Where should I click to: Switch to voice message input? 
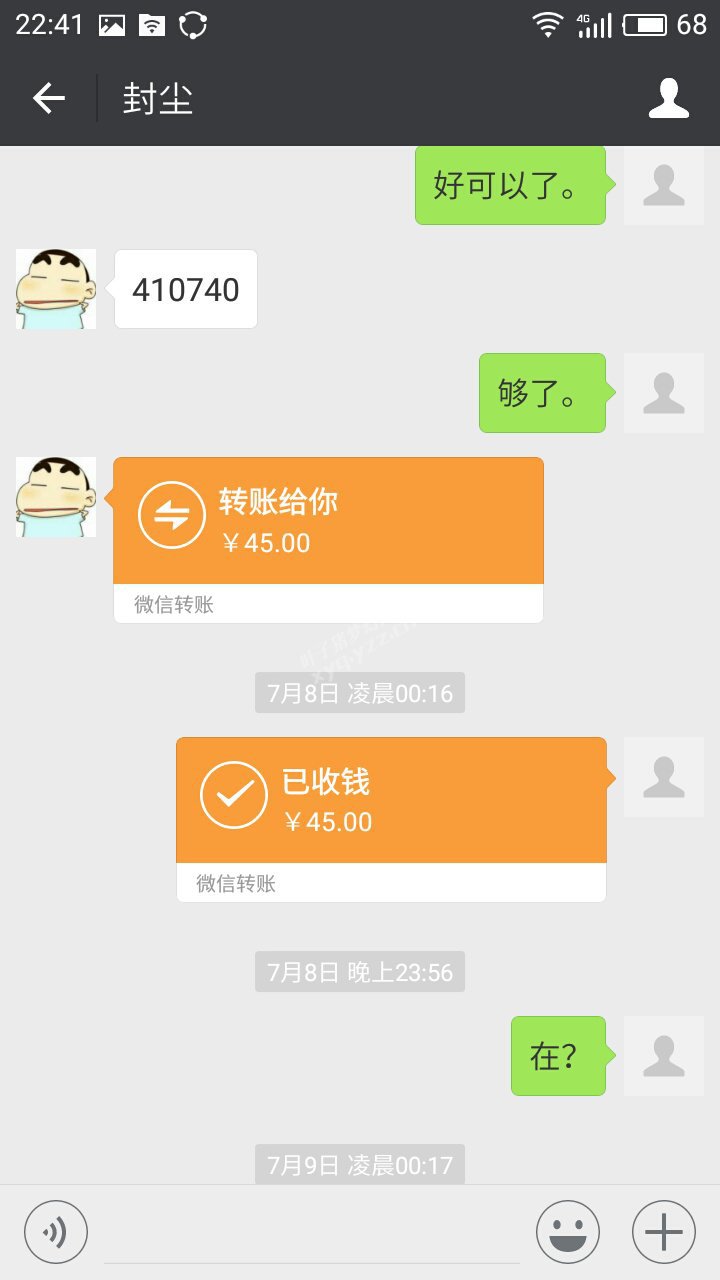[x=56, y=1232]
